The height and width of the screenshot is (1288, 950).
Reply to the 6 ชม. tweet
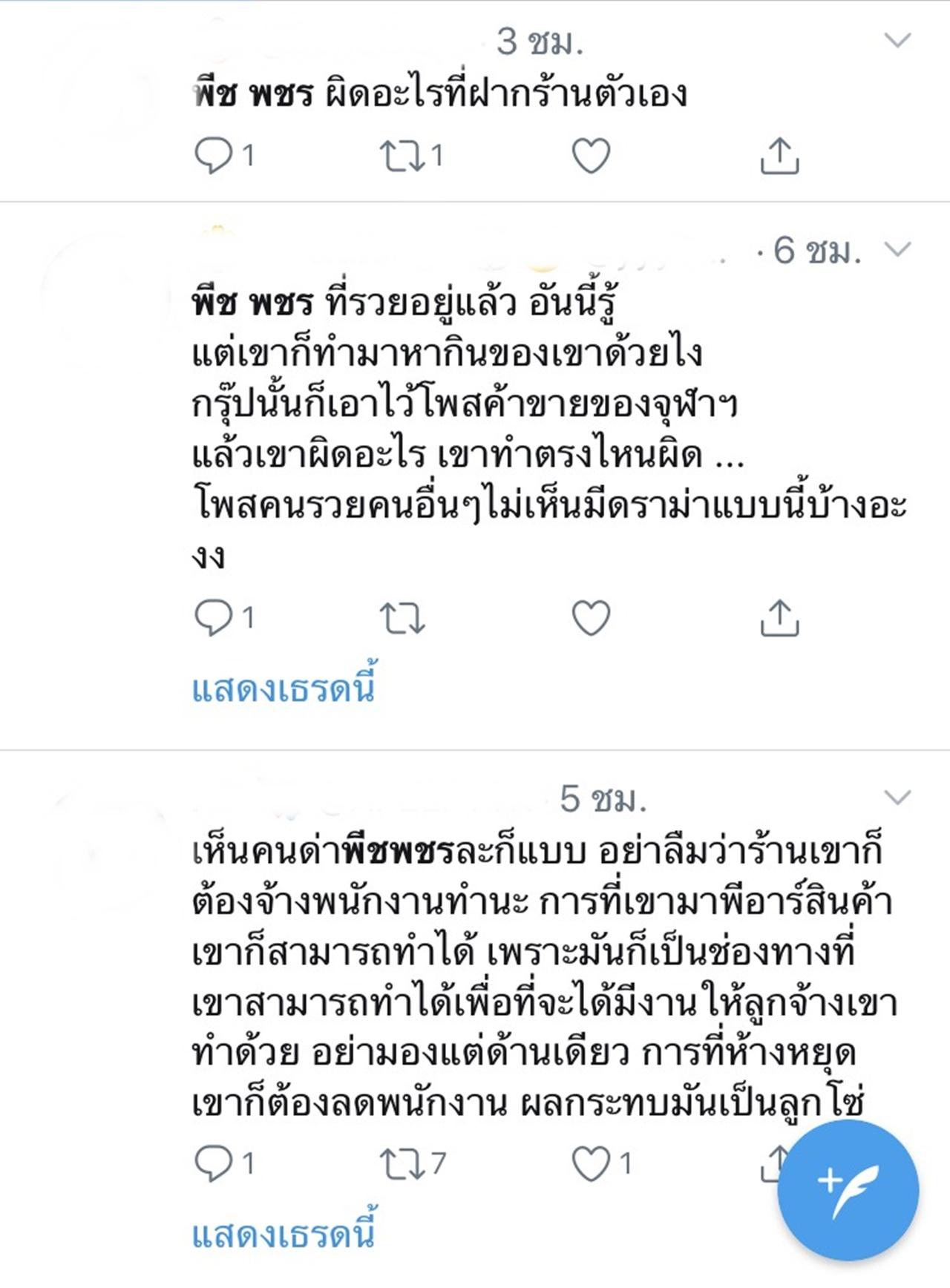click(x=213, y=617)
